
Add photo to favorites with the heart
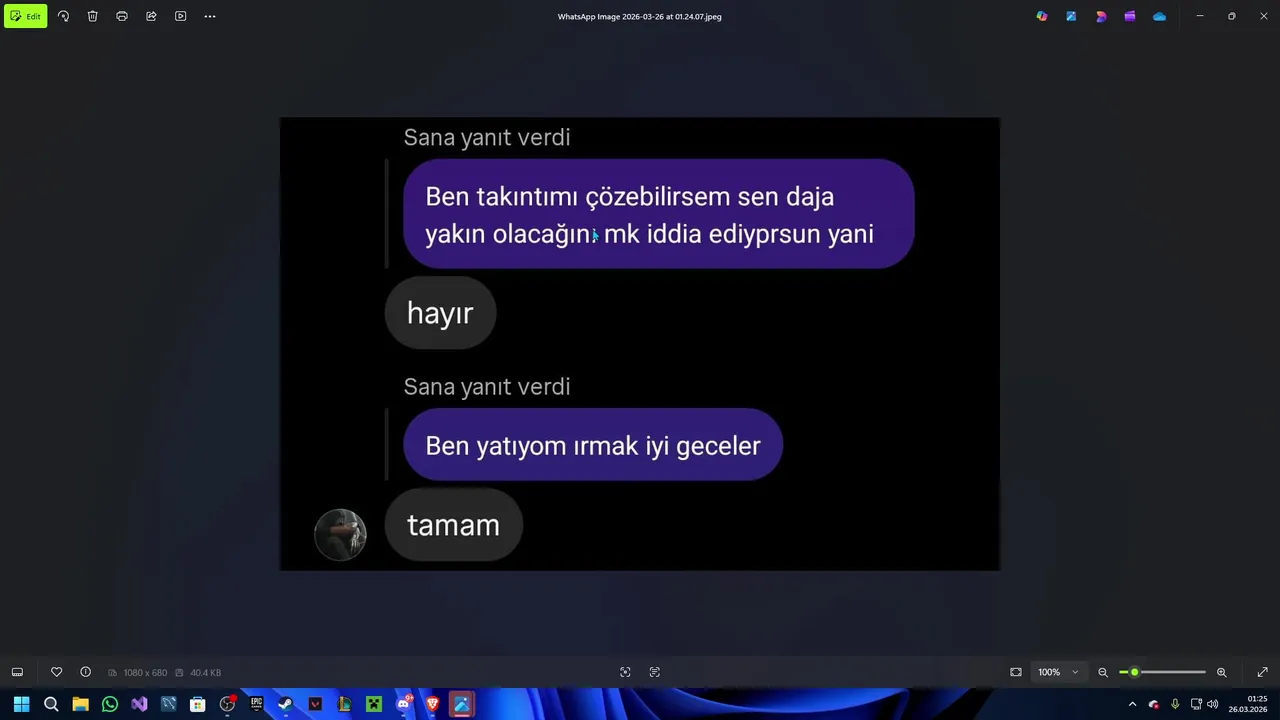pos(57,672)
